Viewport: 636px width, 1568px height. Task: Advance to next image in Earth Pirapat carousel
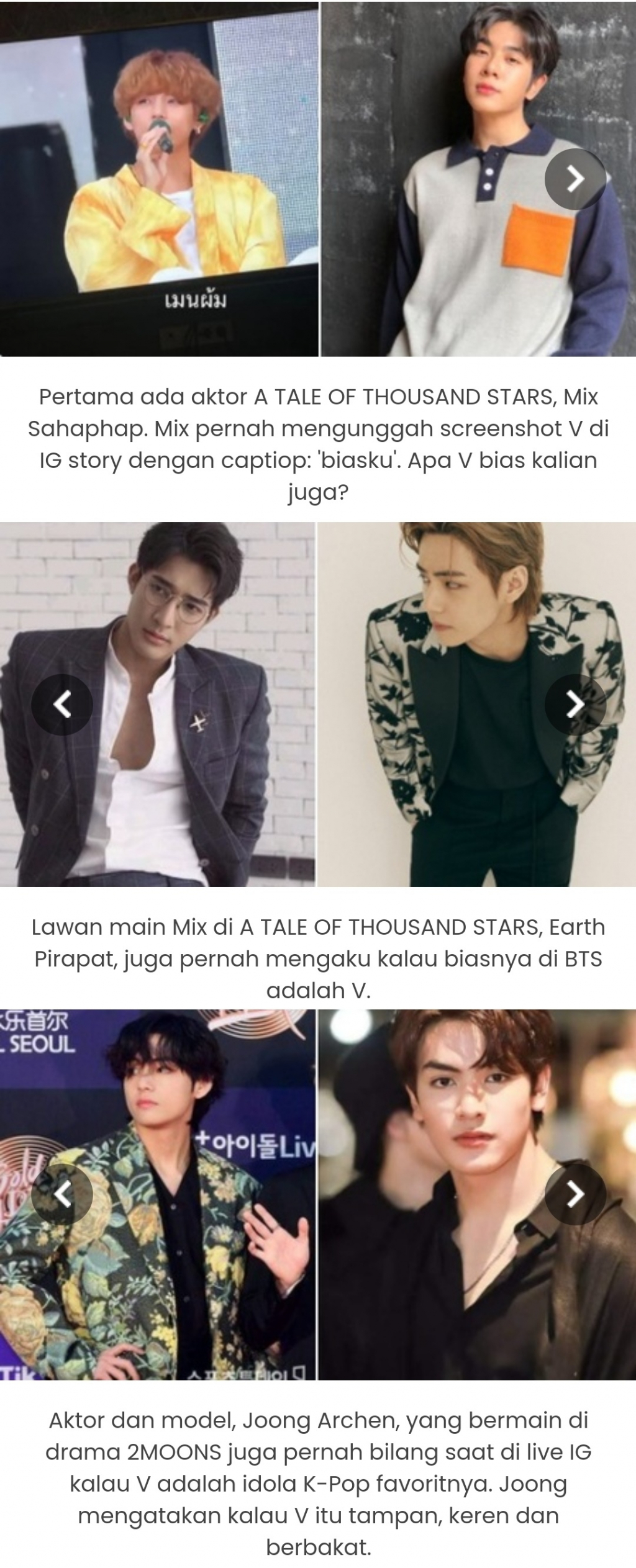[x=575, y=705]
